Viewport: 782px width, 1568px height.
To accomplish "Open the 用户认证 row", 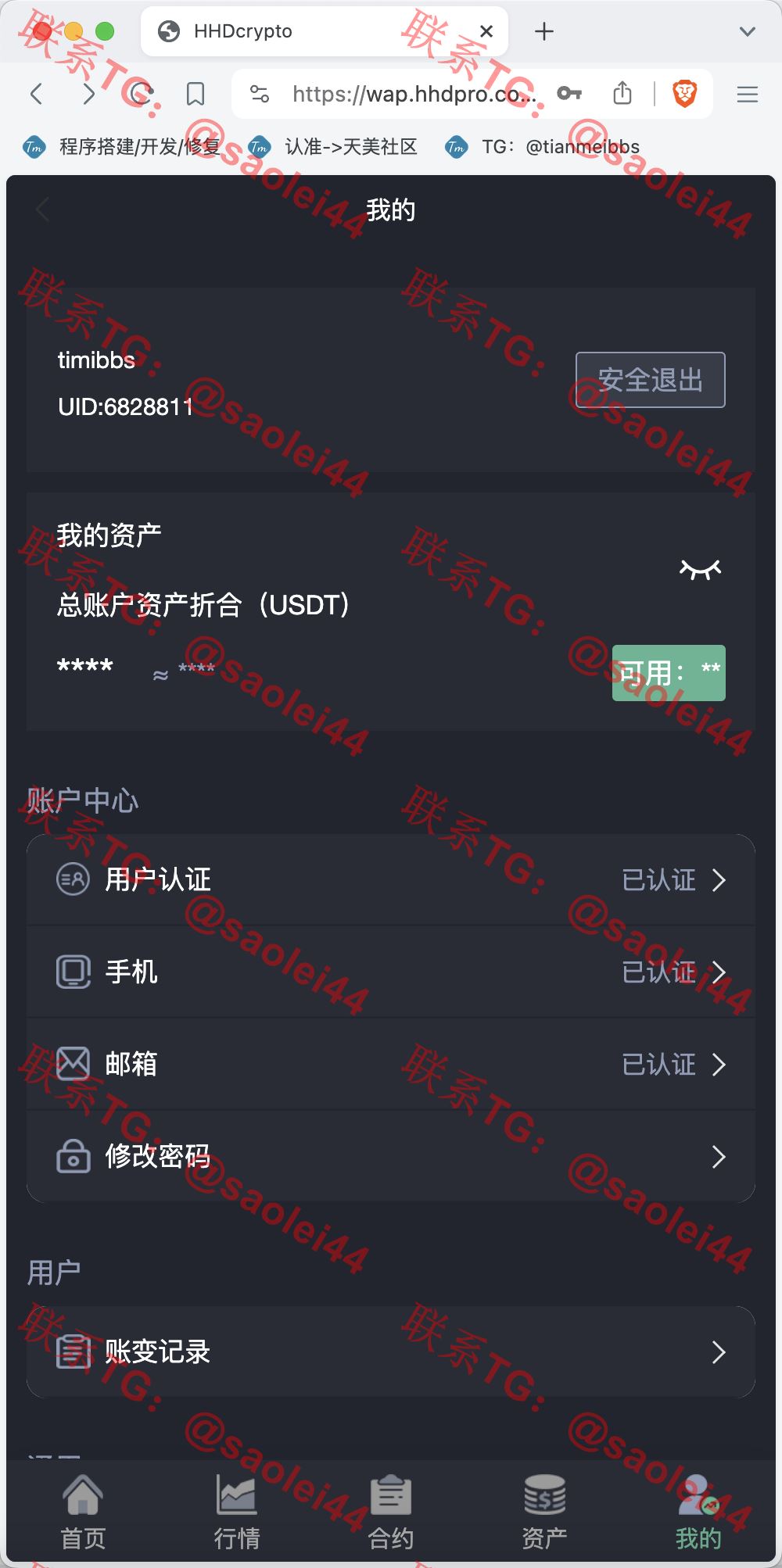I will click(x=391, y=879).
